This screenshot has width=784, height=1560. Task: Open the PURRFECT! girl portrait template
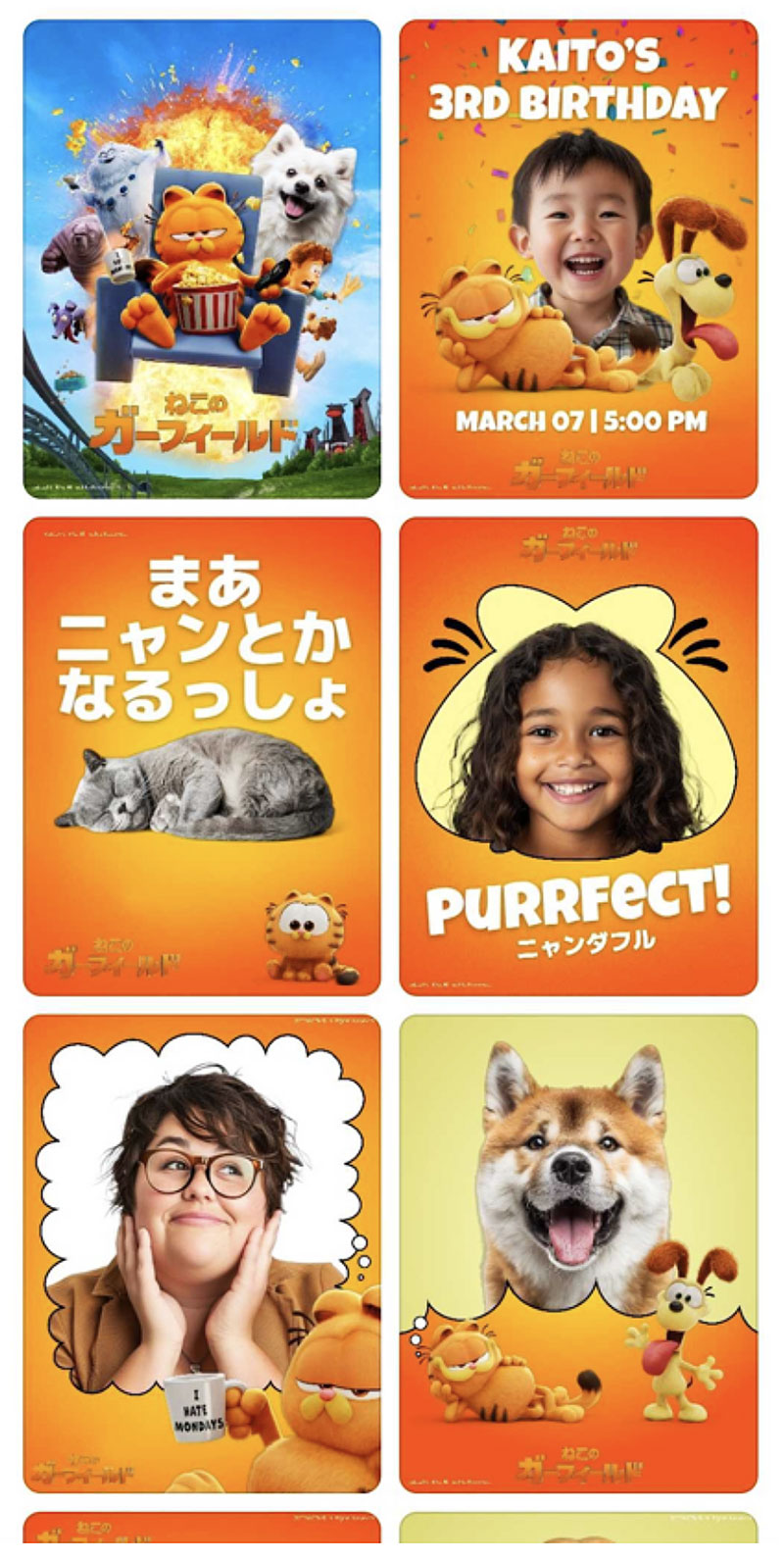(578, 756)
